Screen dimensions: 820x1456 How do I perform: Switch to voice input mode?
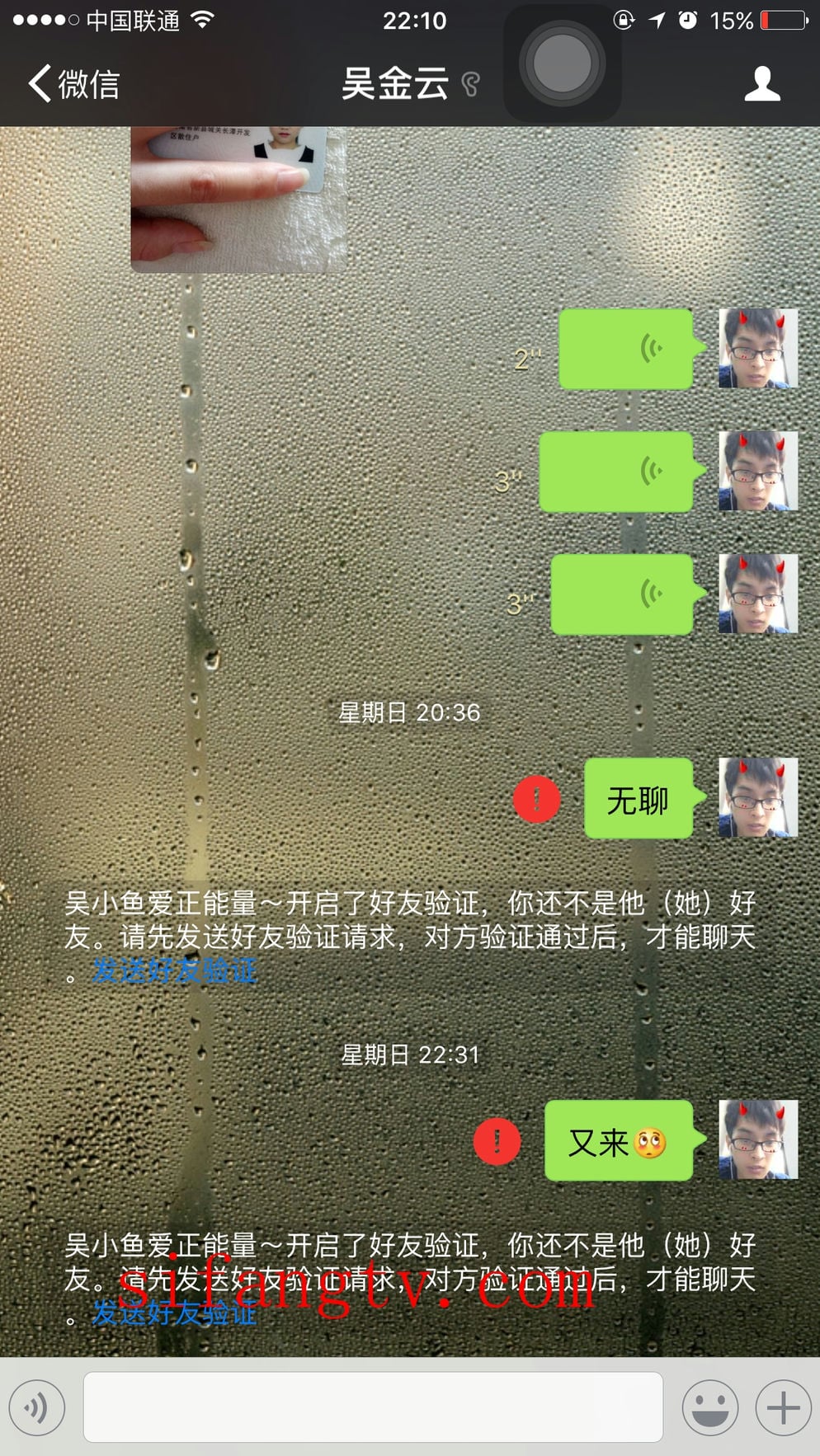pos(37,1407)
